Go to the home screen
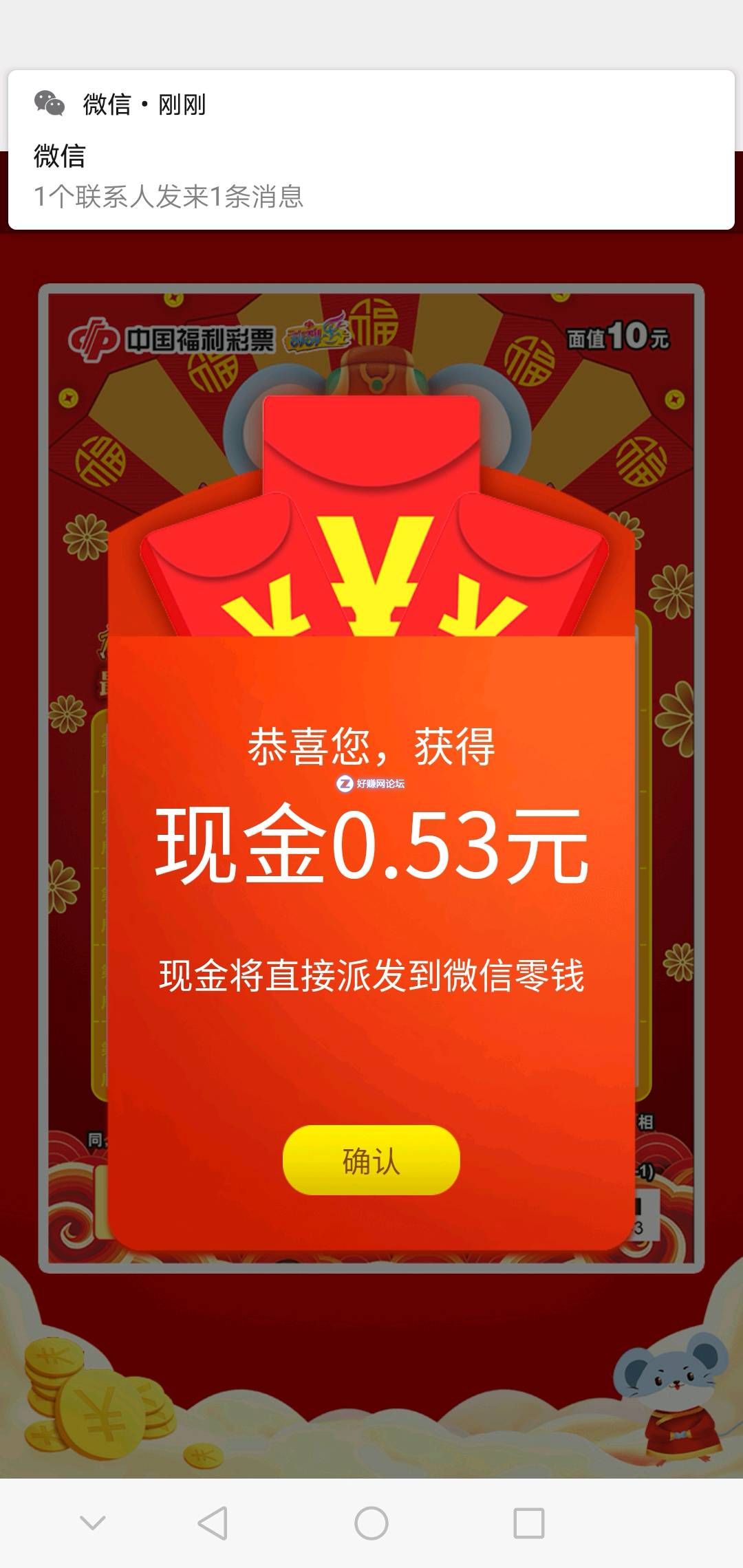Screen dimensions: 743x1568 pos(371,1523)
